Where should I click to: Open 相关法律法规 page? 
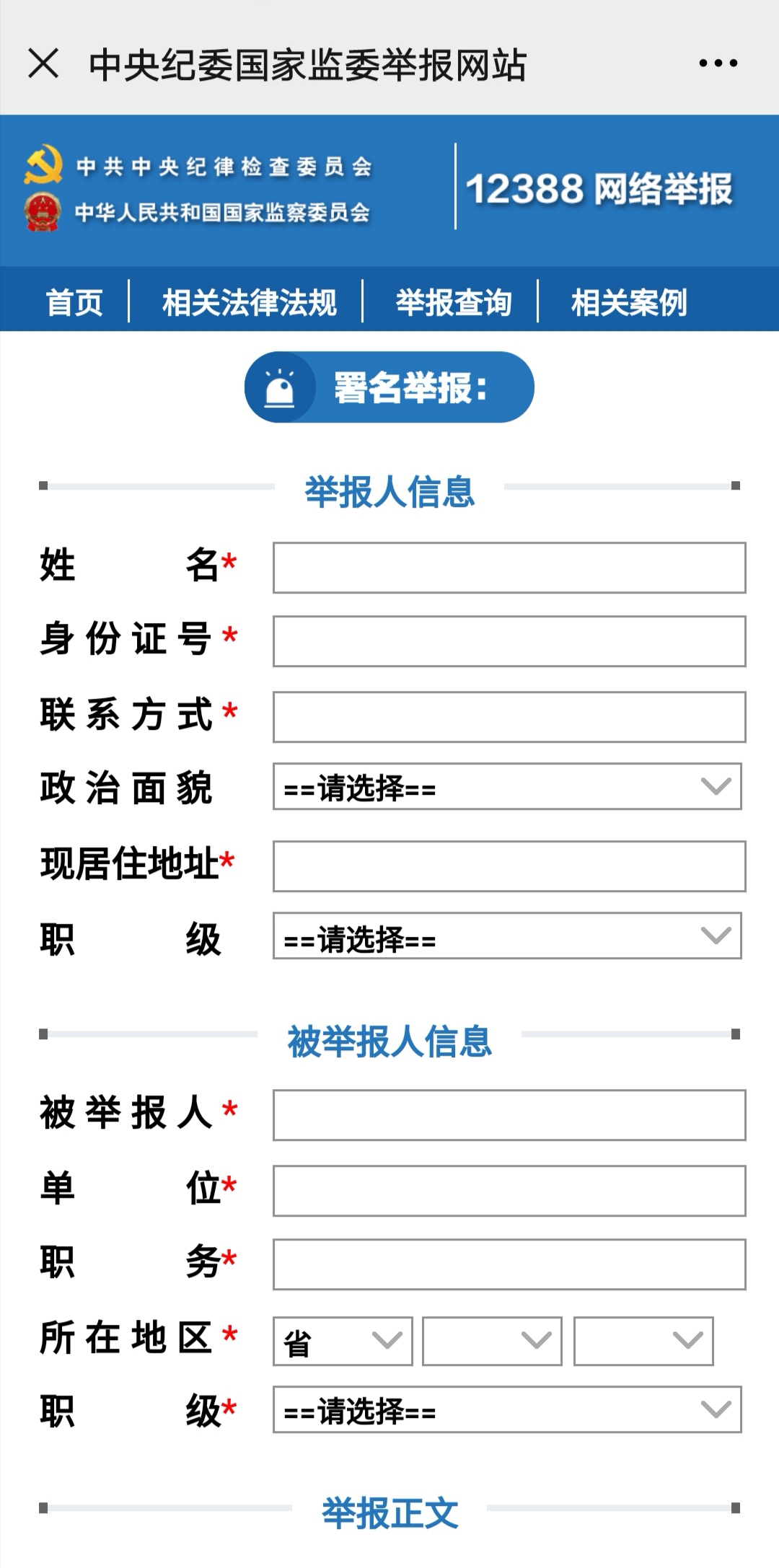tap(249, 302)
